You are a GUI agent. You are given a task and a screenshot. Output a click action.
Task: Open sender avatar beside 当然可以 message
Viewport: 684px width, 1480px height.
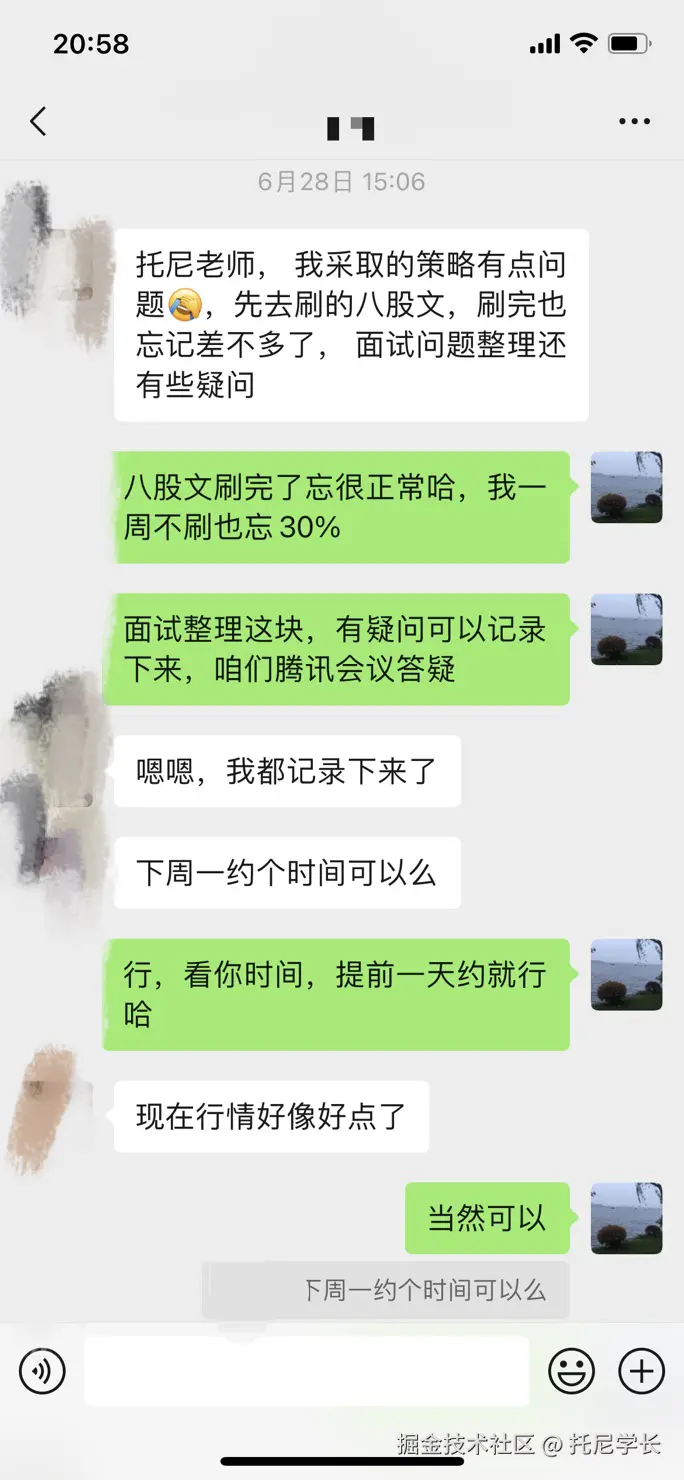tap(626, 1218)
